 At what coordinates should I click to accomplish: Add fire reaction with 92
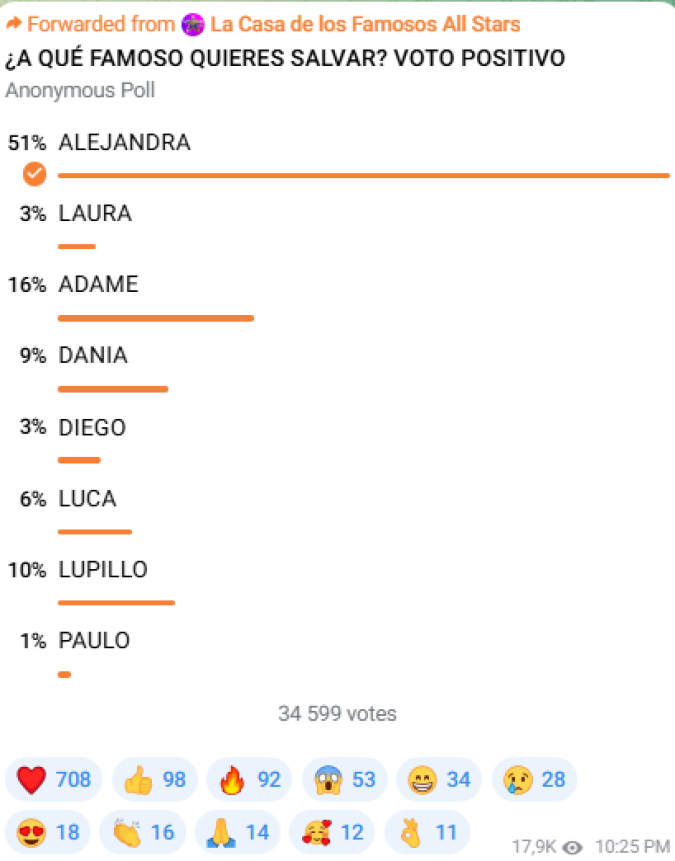click(x=250, y=779)
